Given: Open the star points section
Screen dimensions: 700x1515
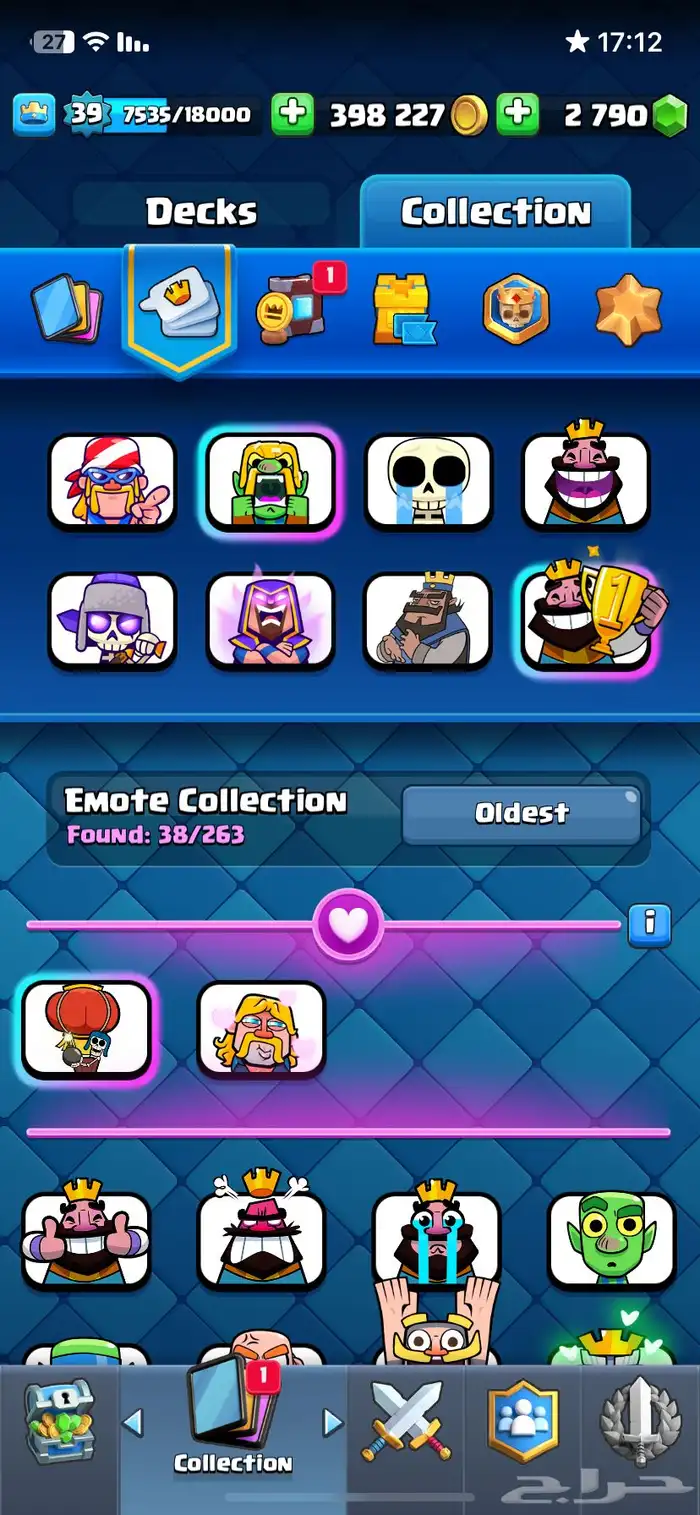Looking at the screenshot, I should (628, 310).
